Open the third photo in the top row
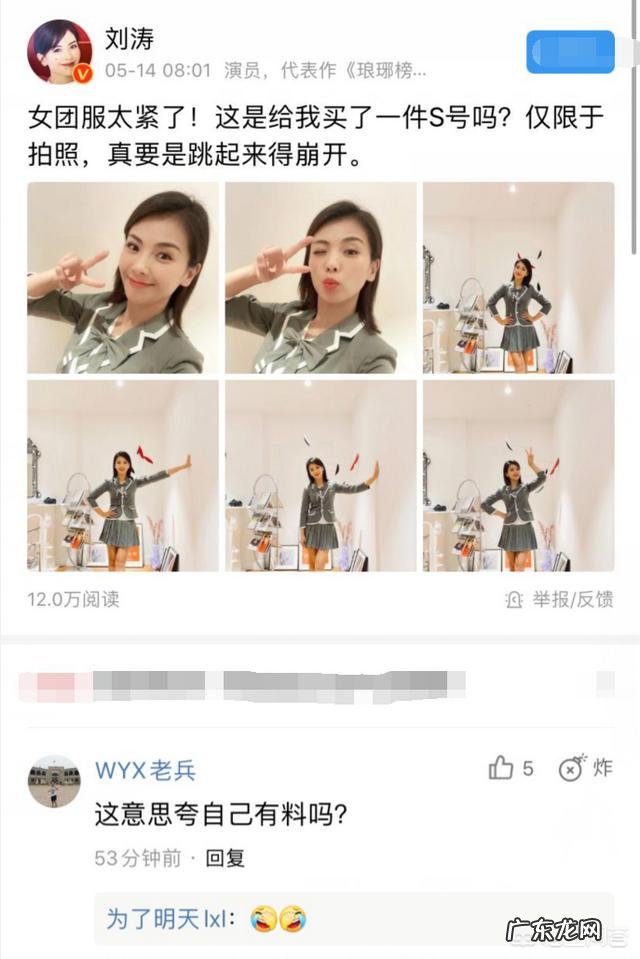 518,277
